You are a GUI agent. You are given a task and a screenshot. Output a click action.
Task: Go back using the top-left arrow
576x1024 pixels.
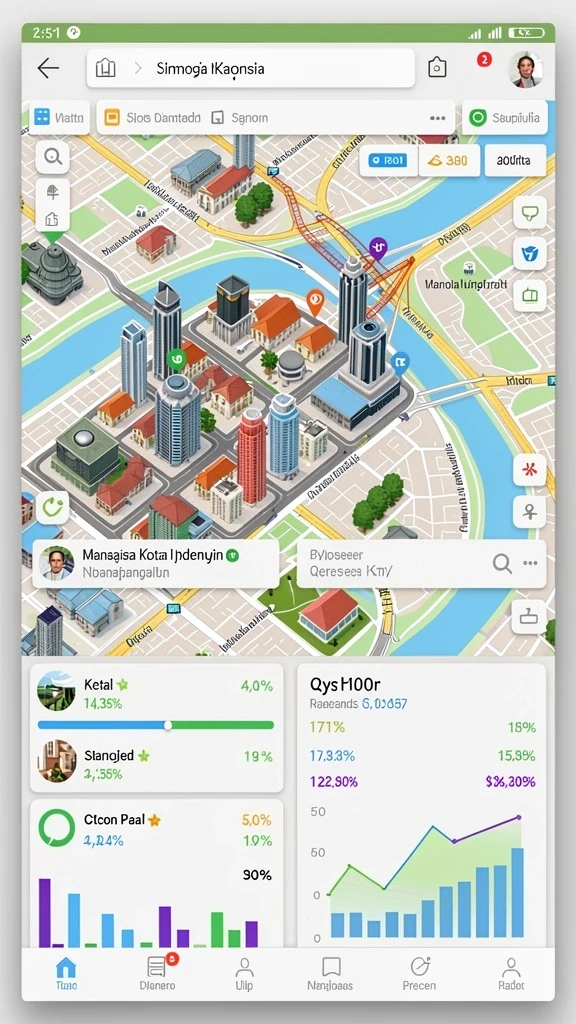point(48,68)
